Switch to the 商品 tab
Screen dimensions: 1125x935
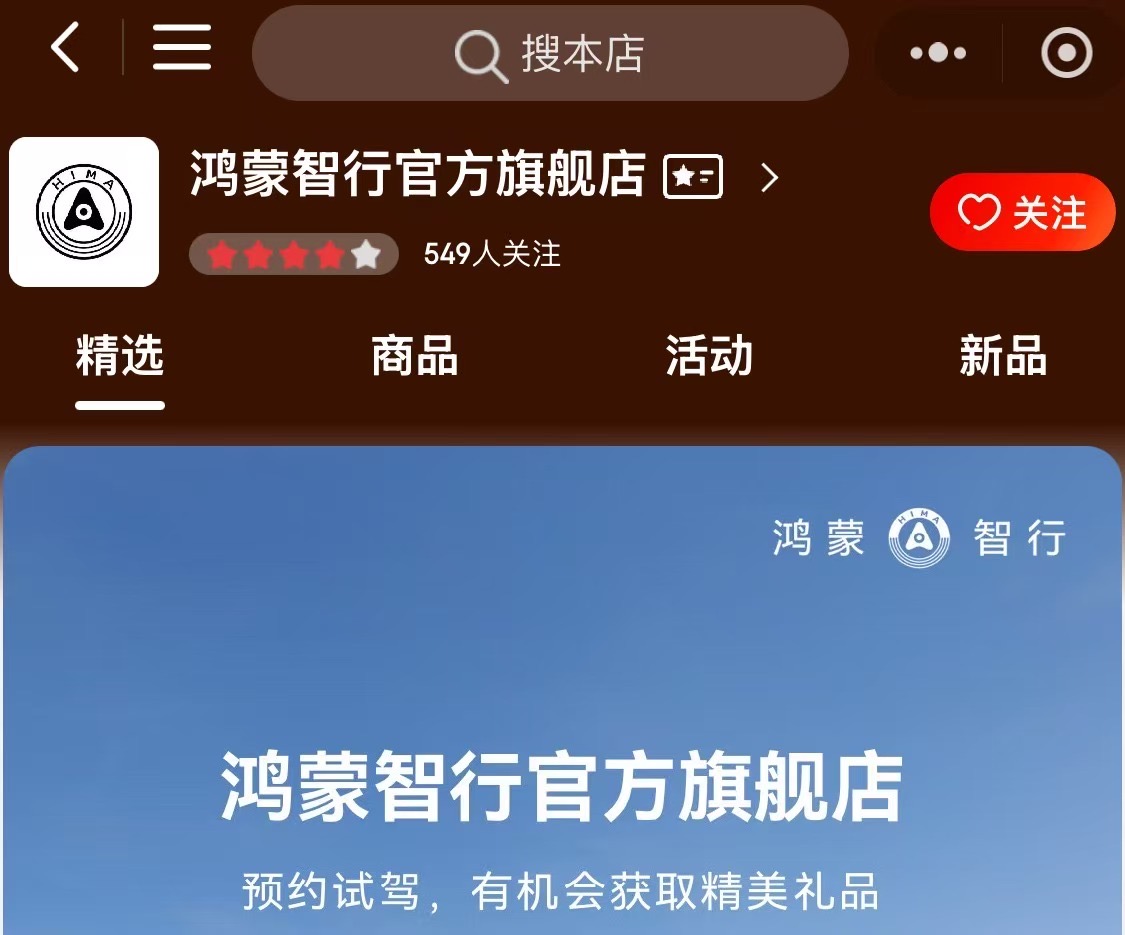click(414, 356)
